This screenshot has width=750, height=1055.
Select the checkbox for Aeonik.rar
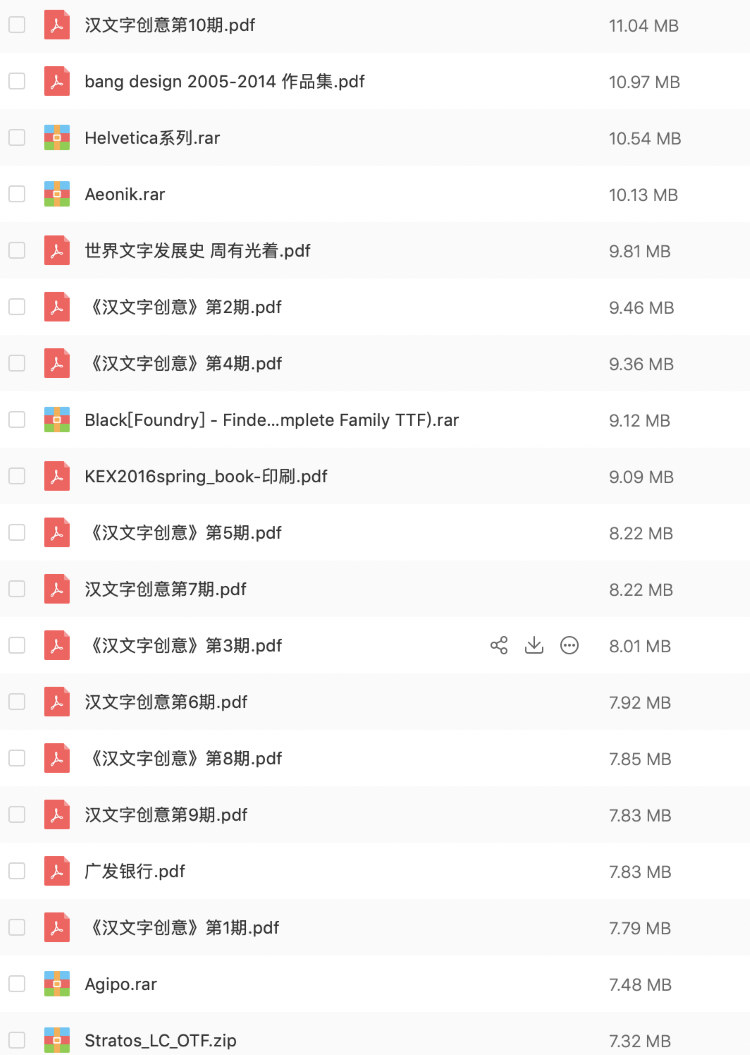tap(17, 194)
